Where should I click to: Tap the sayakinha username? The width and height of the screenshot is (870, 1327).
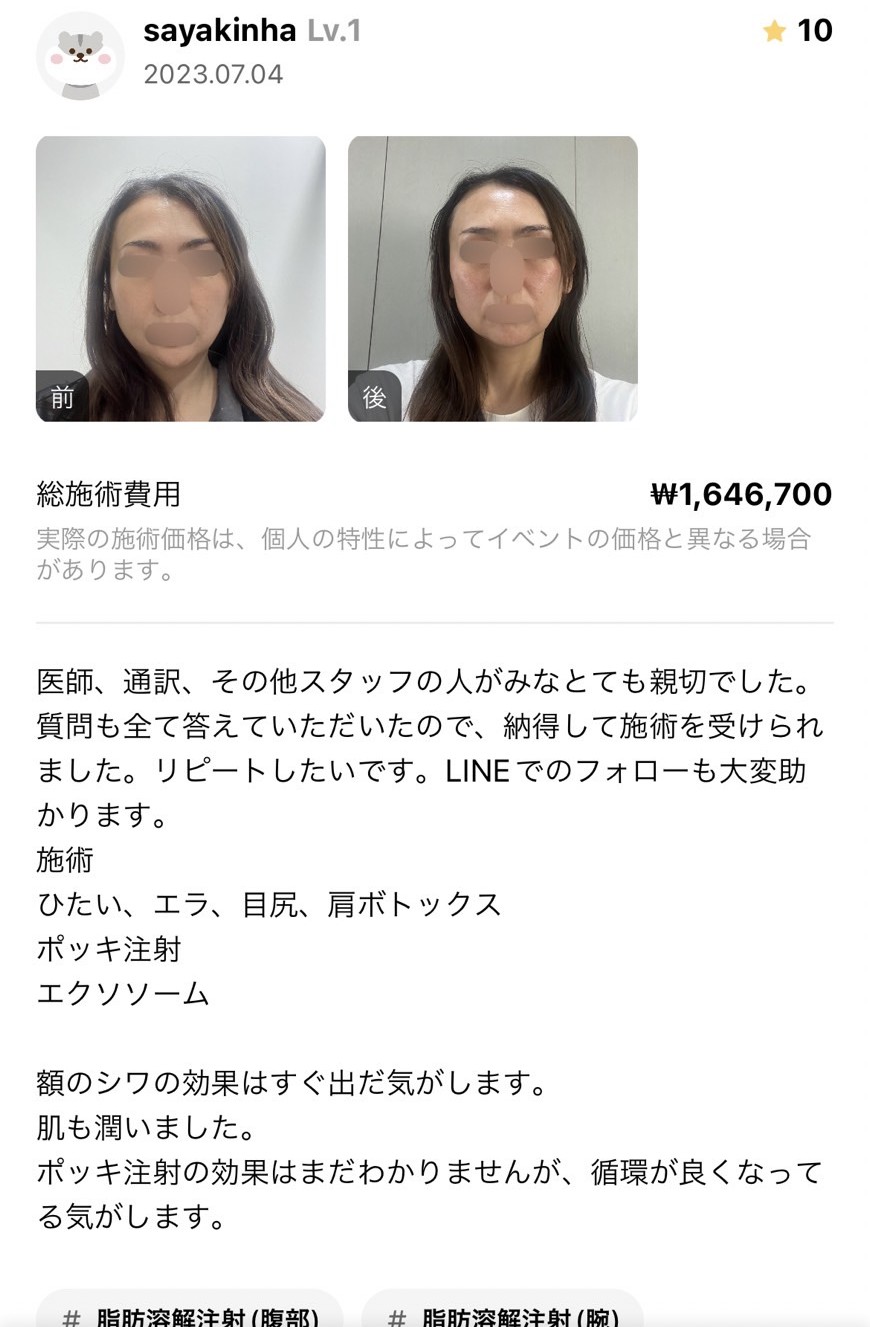tap(219, 31)
